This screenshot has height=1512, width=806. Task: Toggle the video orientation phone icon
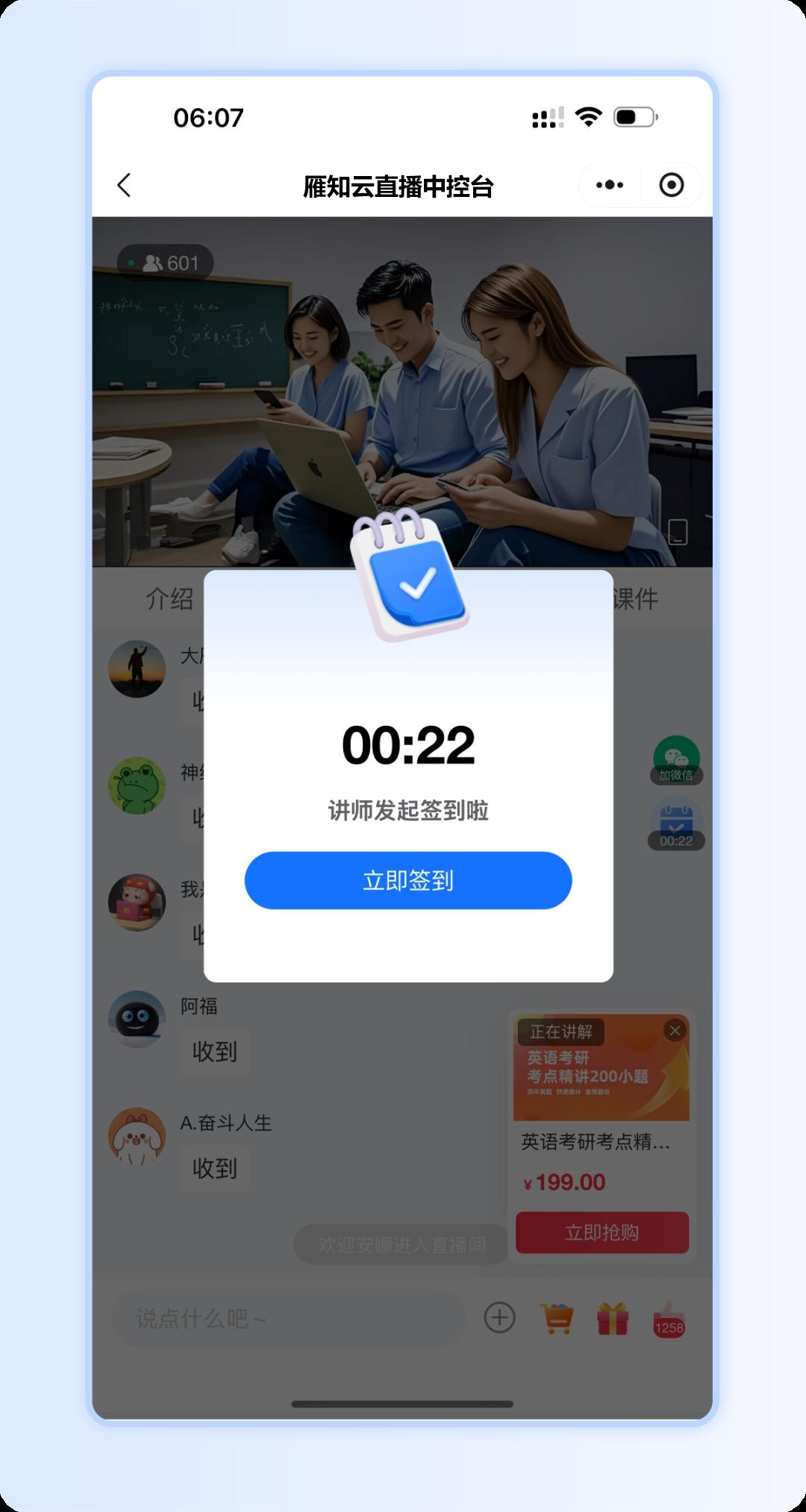[677, 532]
